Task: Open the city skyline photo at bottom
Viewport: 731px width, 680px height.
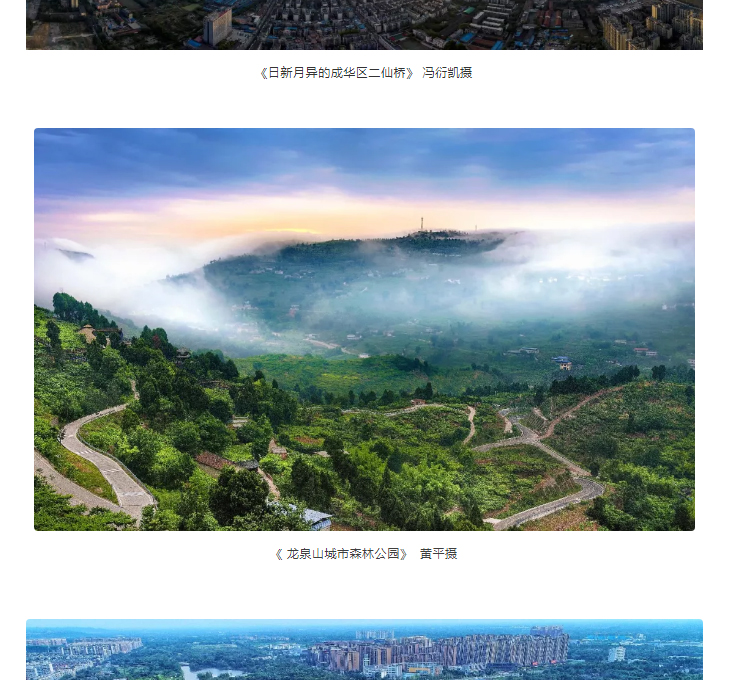Action: 364,650
